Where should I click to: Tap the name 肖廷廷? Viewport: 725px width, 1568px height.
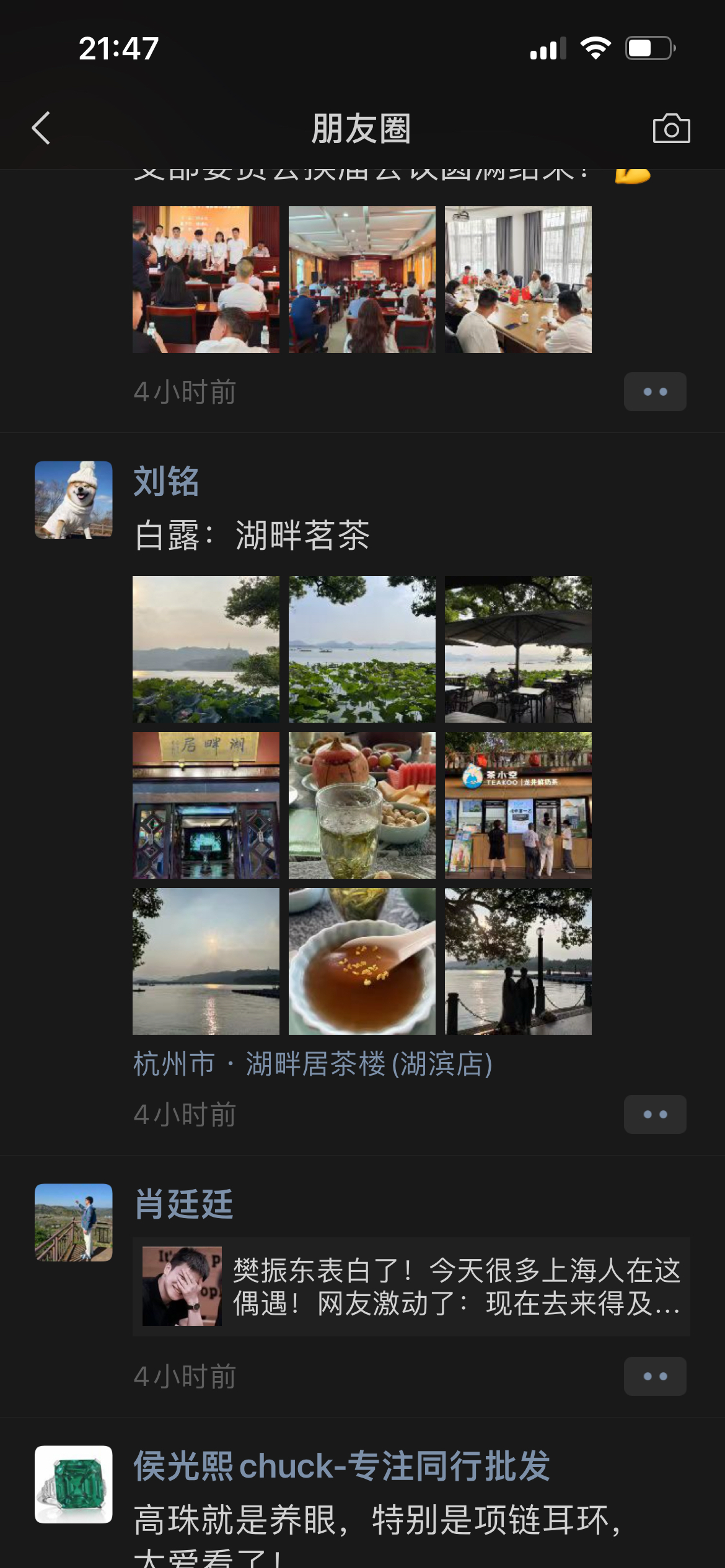coord(183,1204)
